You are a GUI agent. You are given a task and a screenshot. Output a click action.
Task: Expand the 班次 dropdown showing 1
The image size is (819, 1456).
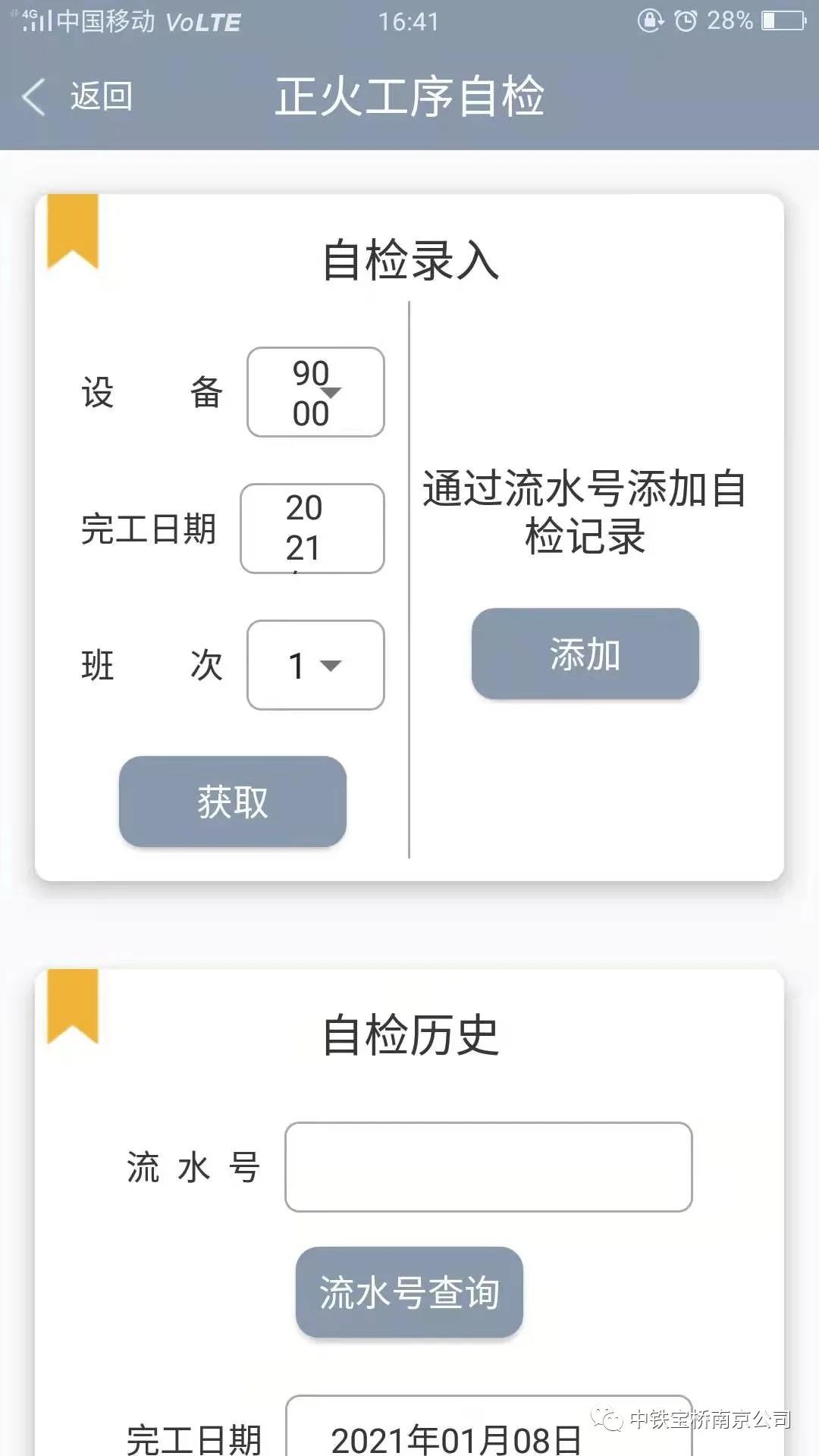coord(315,665)
